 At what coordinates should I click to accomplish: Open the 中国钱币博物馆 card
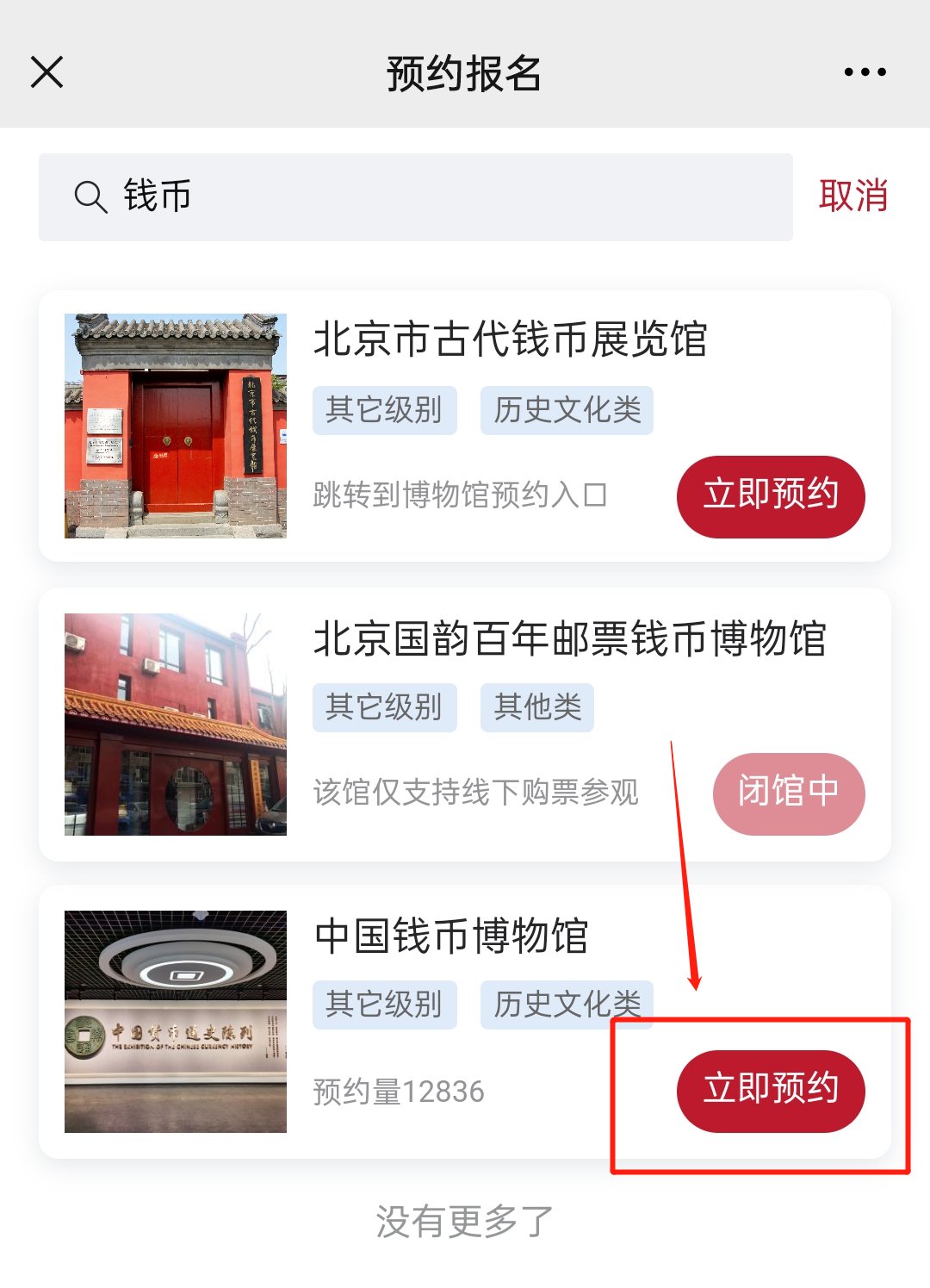point(451,936)
